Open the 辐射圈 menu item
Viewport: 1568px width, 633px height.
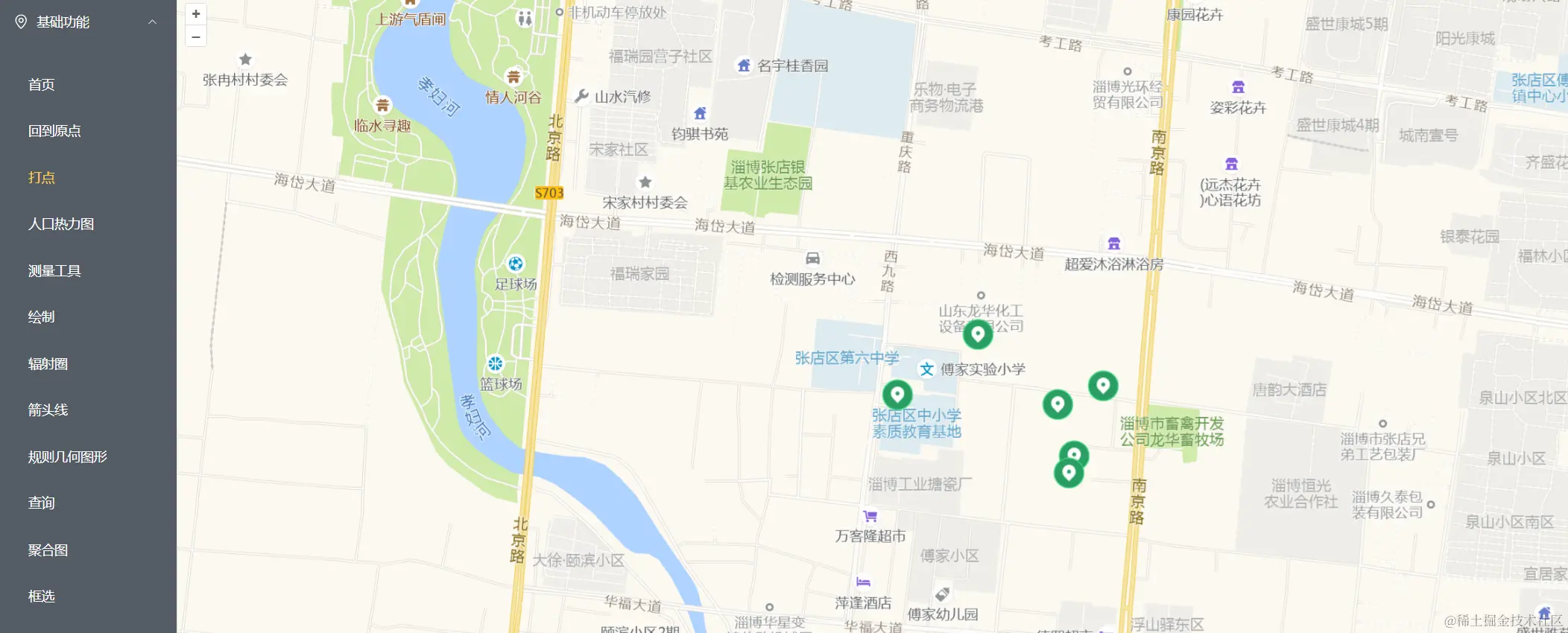point(48,364)
